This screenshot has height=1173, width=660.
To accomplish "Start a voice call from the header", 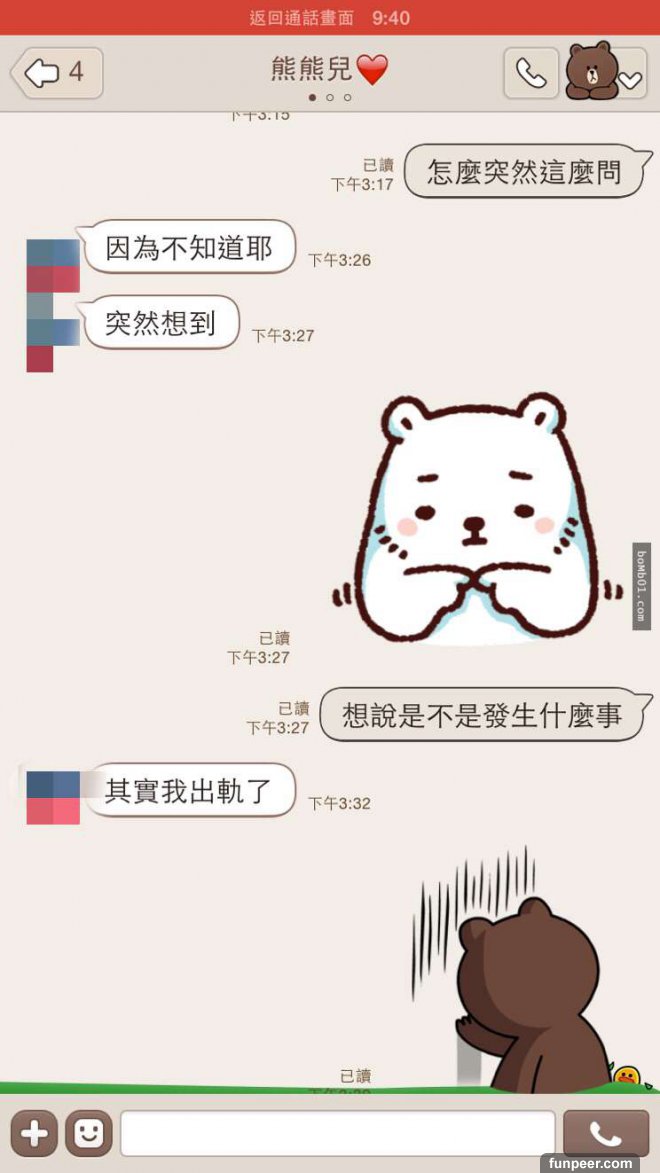I will (x=530, y=73).
